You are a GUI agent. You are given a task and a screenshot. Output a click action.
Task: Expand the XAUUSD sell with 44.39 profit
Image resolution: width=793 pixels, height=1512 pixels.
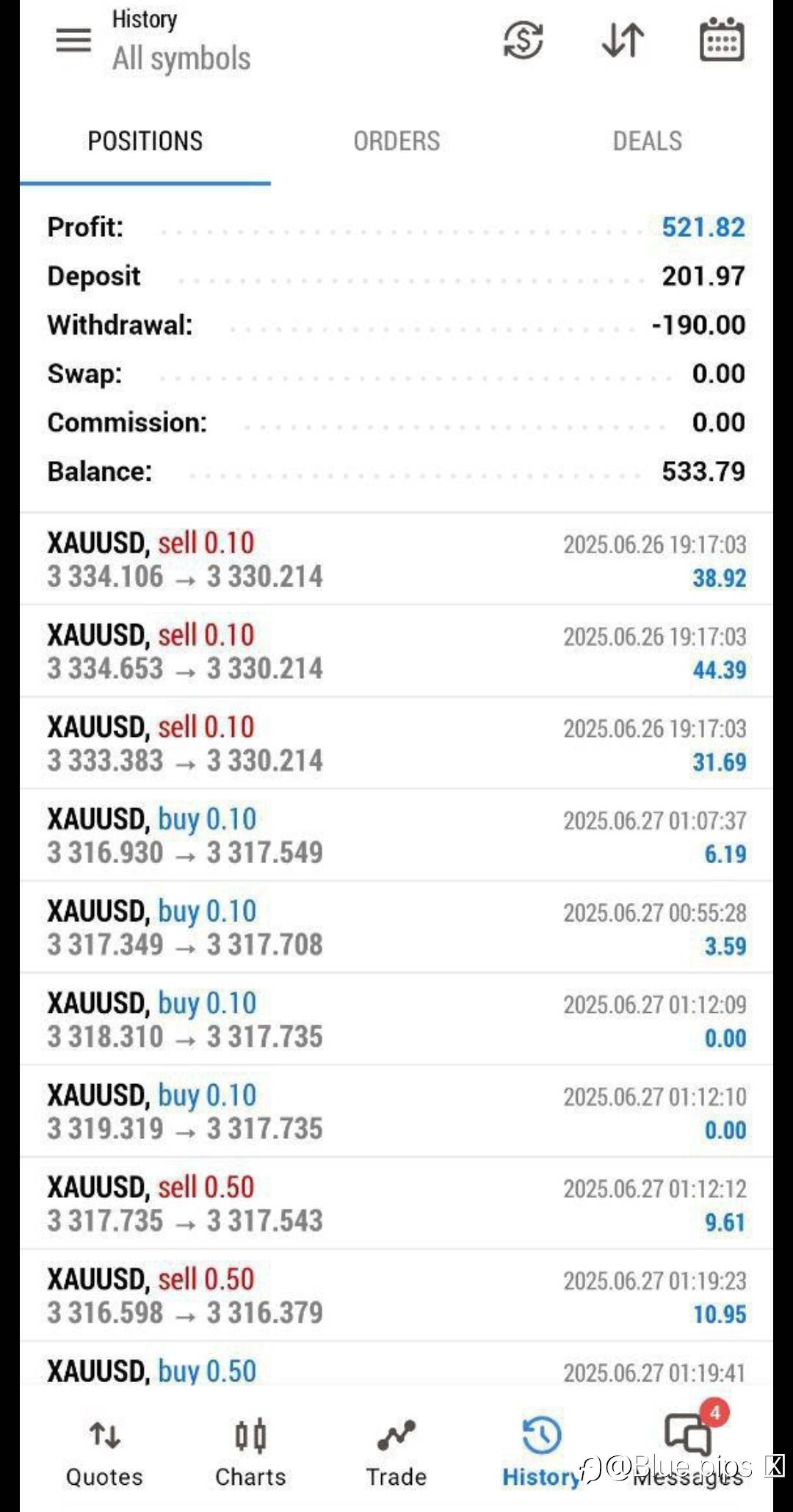pos(396,652)
